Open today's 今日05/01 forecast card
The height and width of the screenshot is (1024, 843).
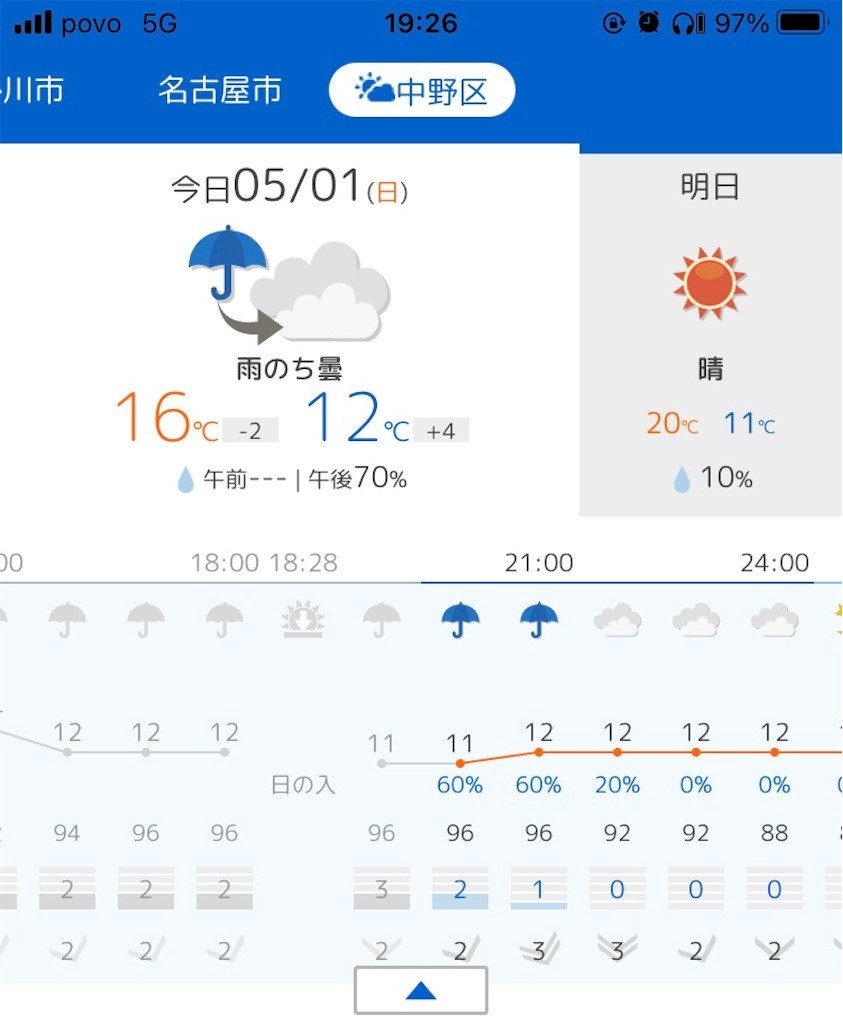[290, 330]
